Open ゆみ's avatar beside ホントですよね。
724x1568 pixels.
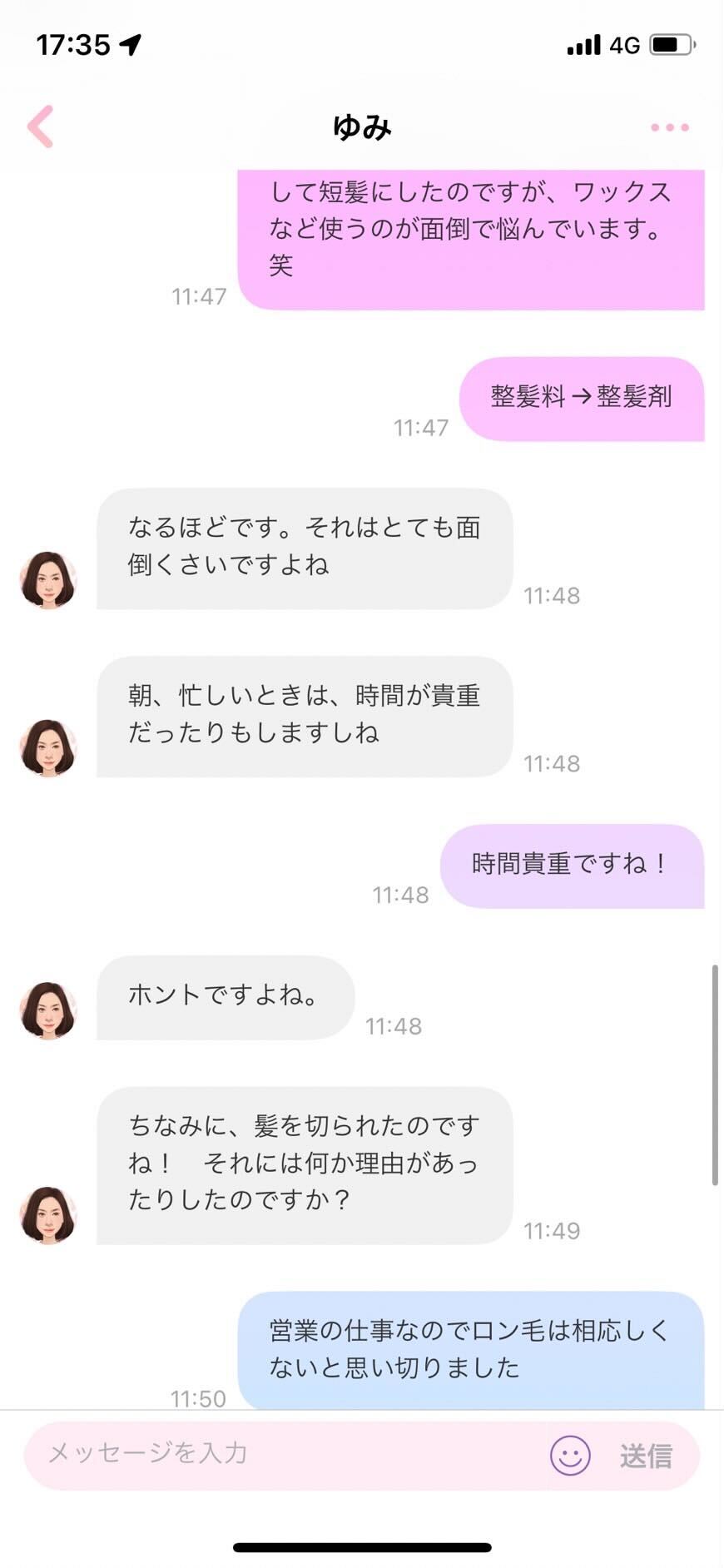[48, 1010]
